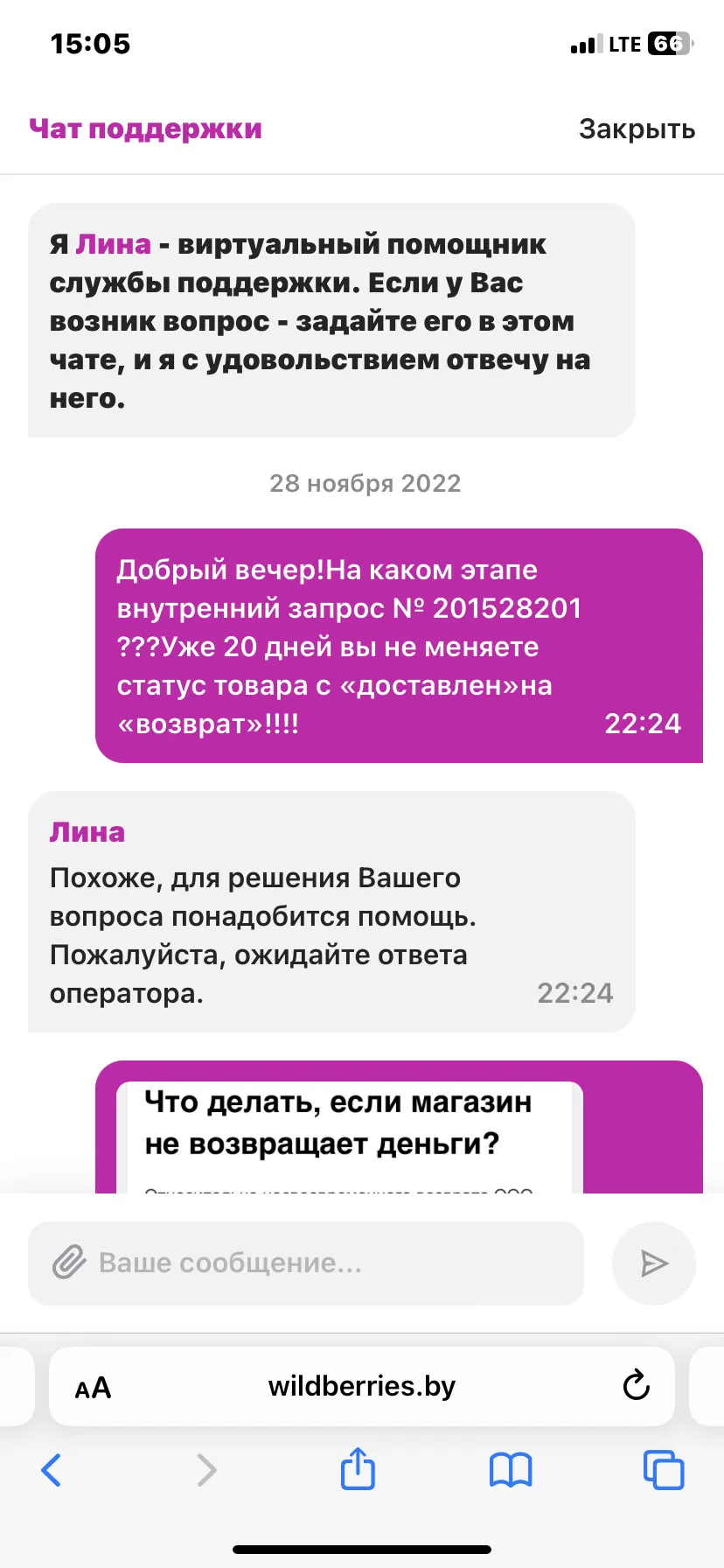Image resolution: width=724 pixels, height=1568 pixels.
Task: Close the support chat via Закрыть
Action: pos(637,129)
